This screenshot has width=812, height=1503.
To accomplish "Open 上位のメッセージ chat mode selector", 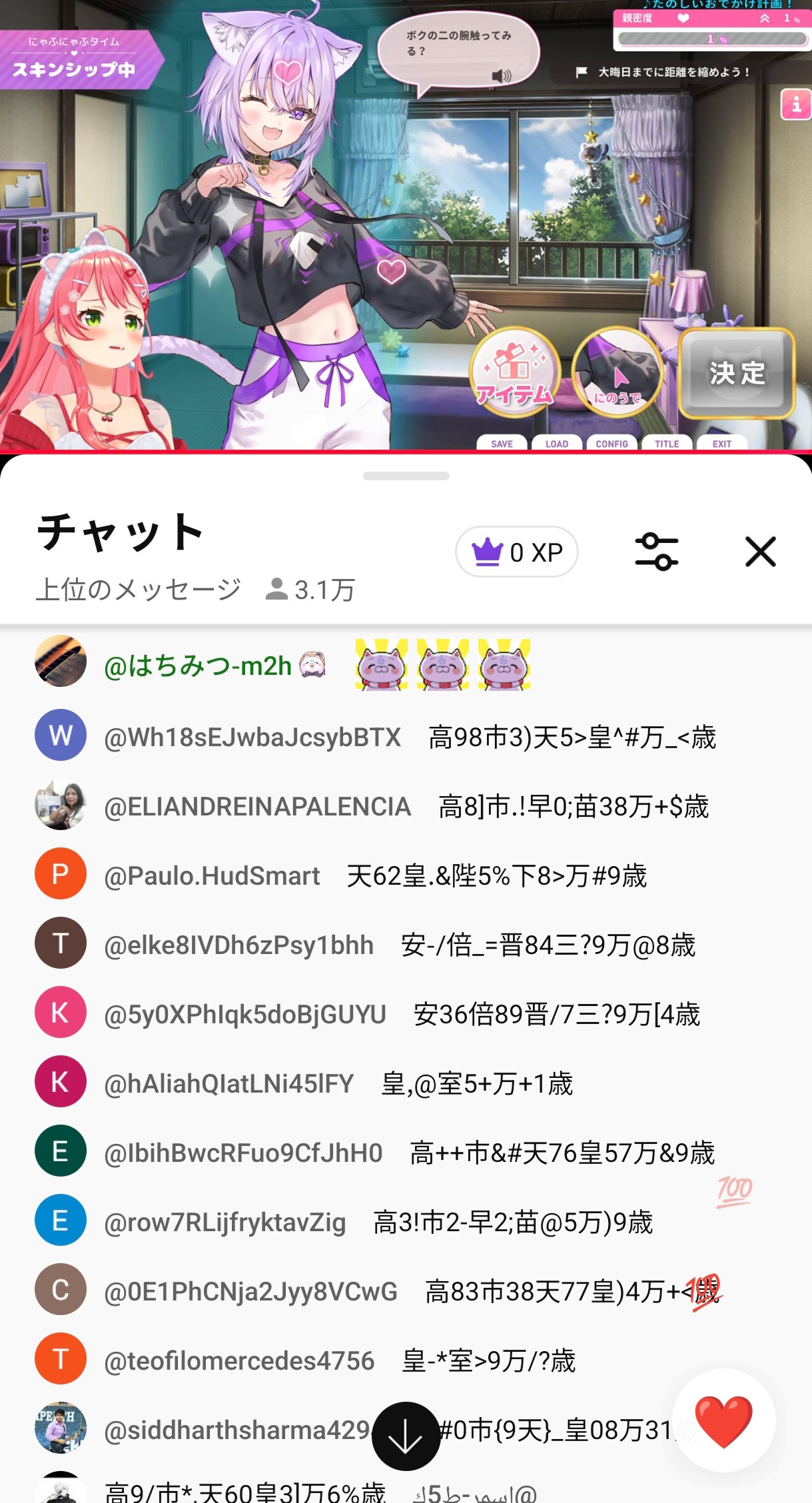I will (x=139, y=590).
